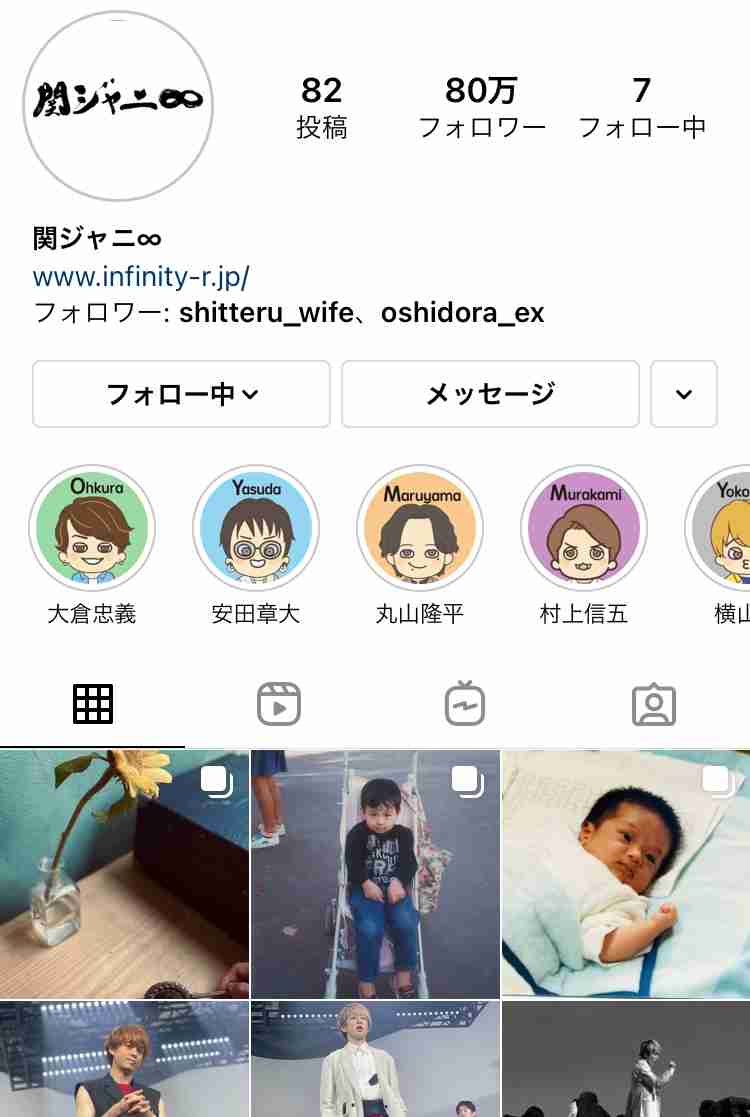Viewport: 750px width, 1117px height.
Task: View the 安田章大 story highlight
Action: [x=256, y=528]
